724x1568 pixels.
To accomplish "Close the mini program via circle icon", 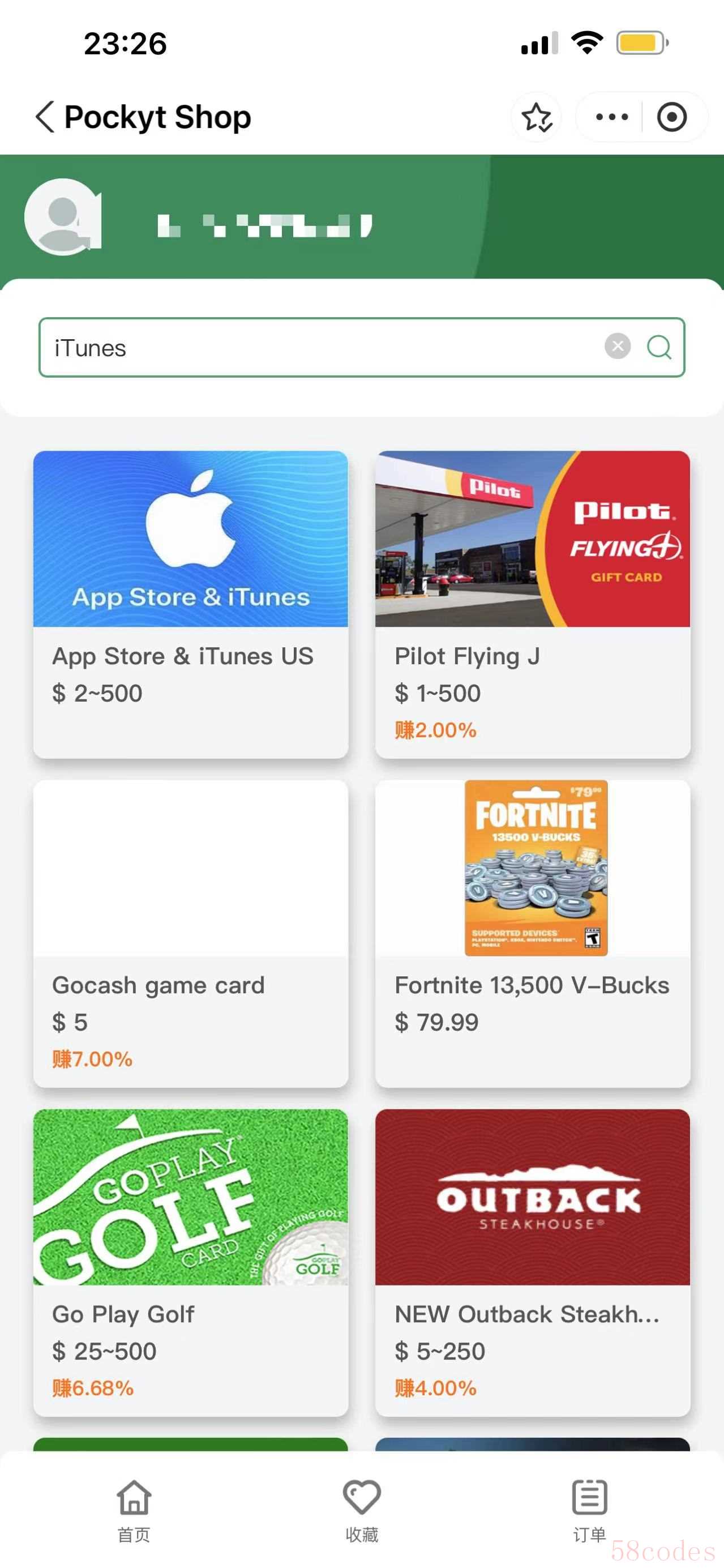I will pyautogui.click(x=672, y=117).
